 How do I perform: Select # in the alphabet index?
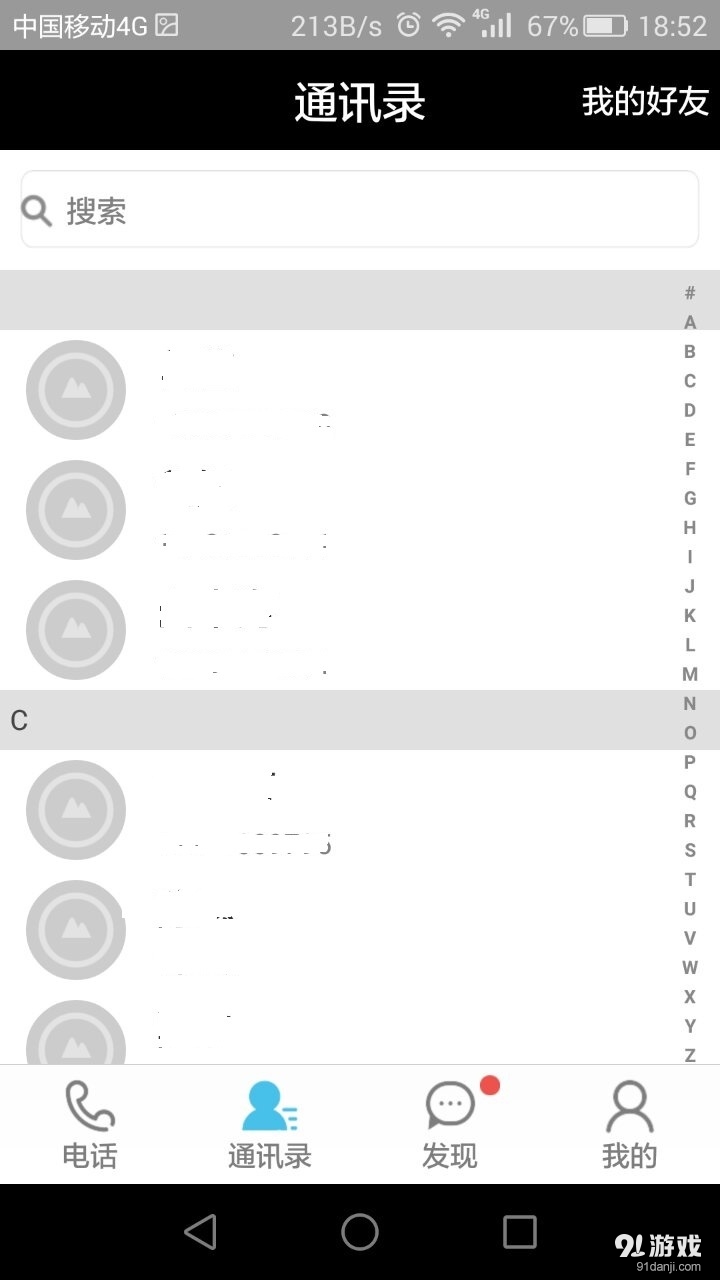690,293
